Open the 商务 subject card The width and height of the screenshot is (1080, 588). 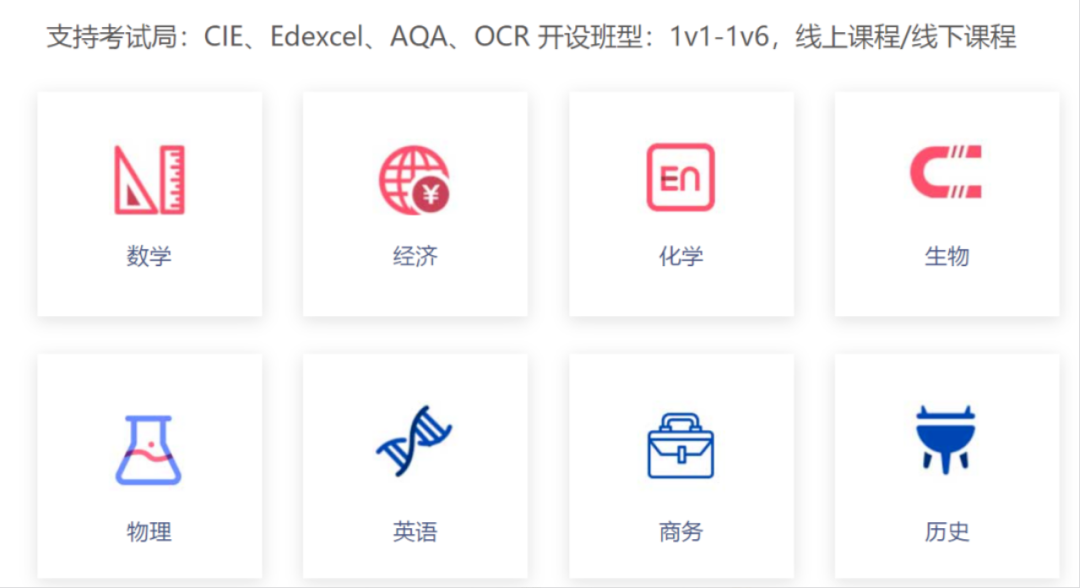(x=681, y=466)
